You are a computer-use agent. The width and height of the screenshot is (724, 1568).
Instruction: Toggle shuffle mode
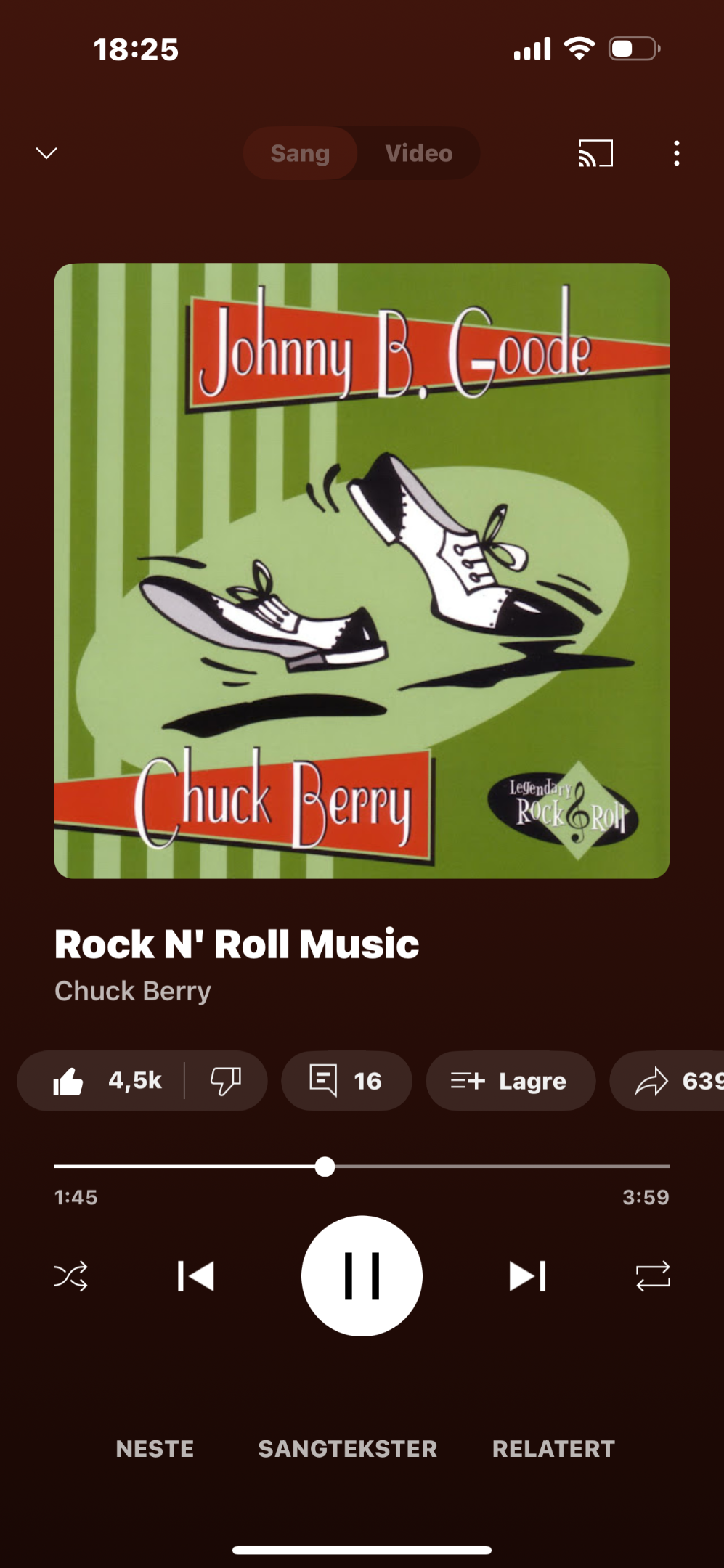(70, 1276)
